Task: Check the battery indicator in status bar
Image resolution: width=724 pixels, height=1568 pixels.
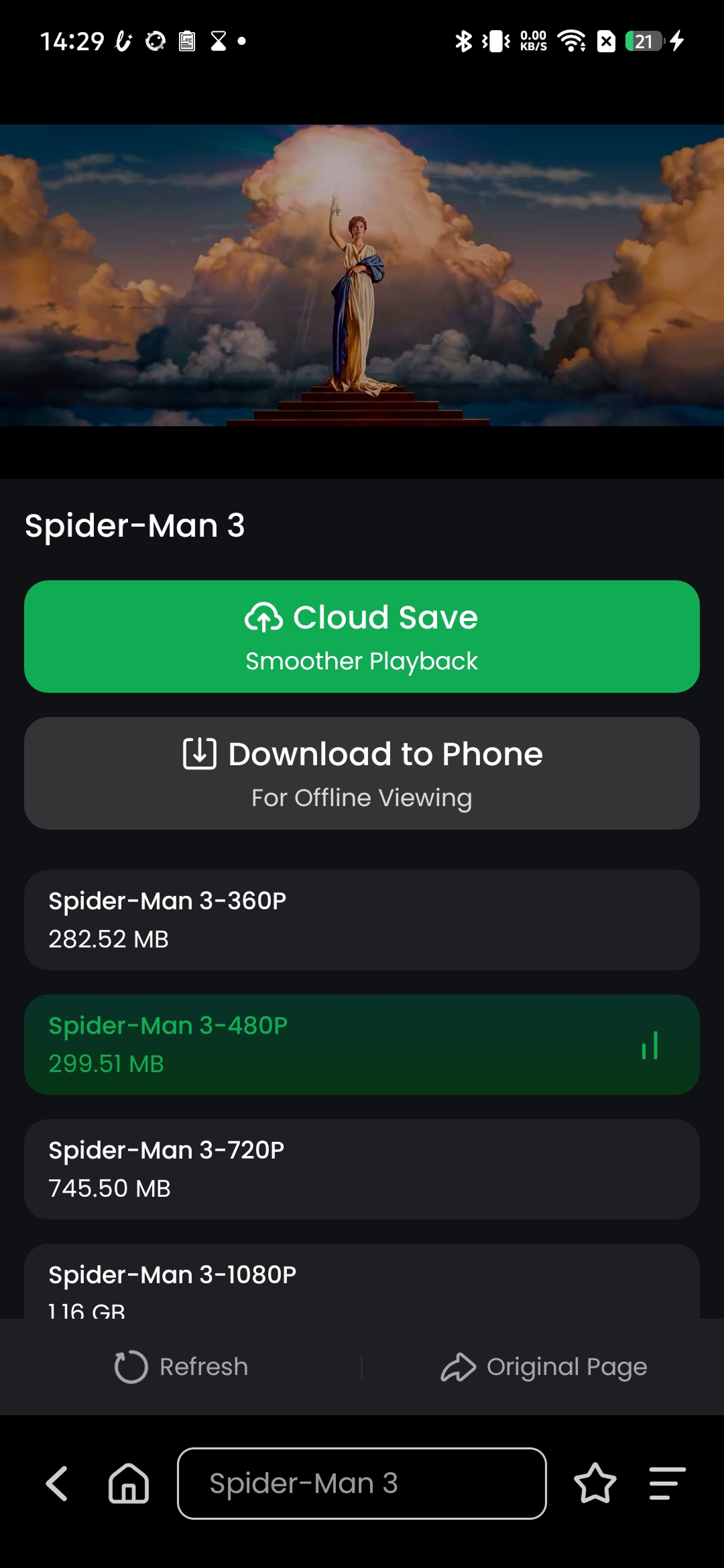Action: coord(642,42)
